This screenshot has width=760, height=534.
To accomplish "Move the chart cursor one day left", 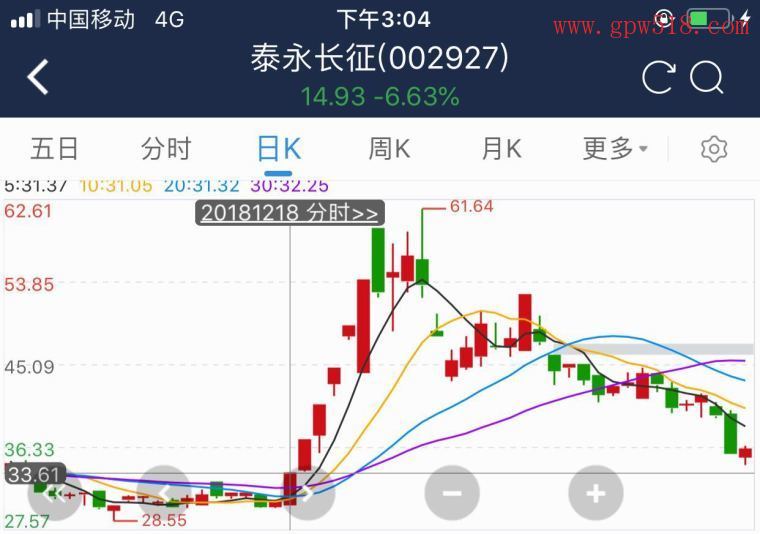I will click(165, 492).
